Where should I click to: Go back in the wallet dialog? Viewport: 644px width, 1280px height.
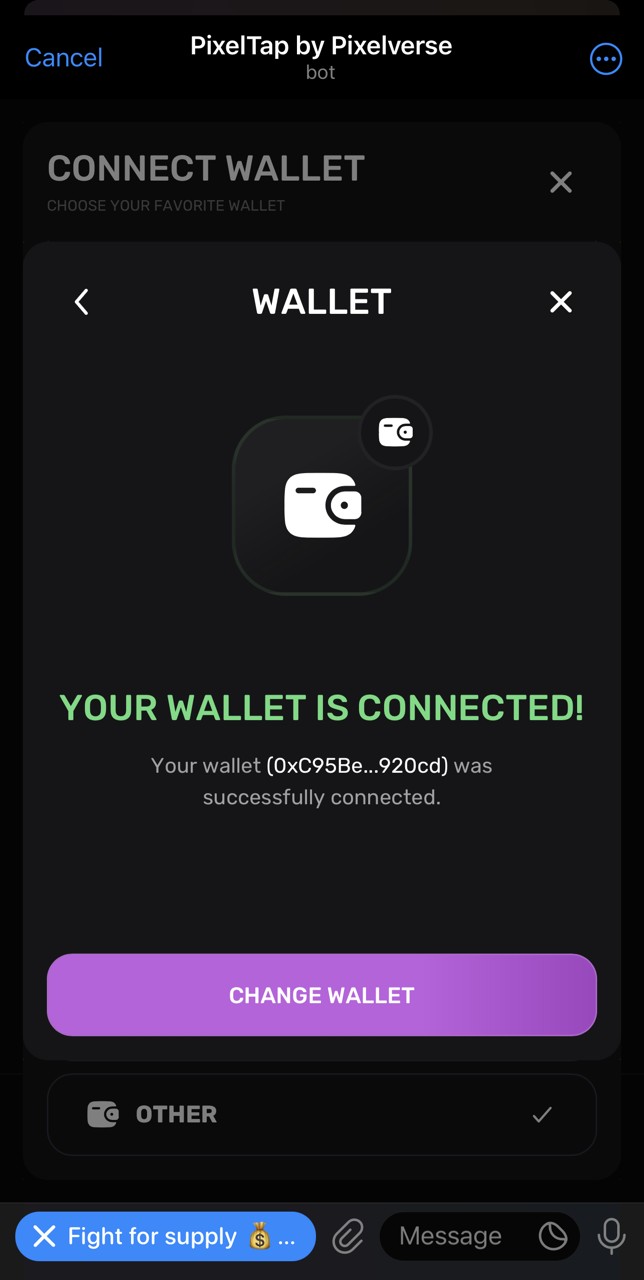[82, 301]
